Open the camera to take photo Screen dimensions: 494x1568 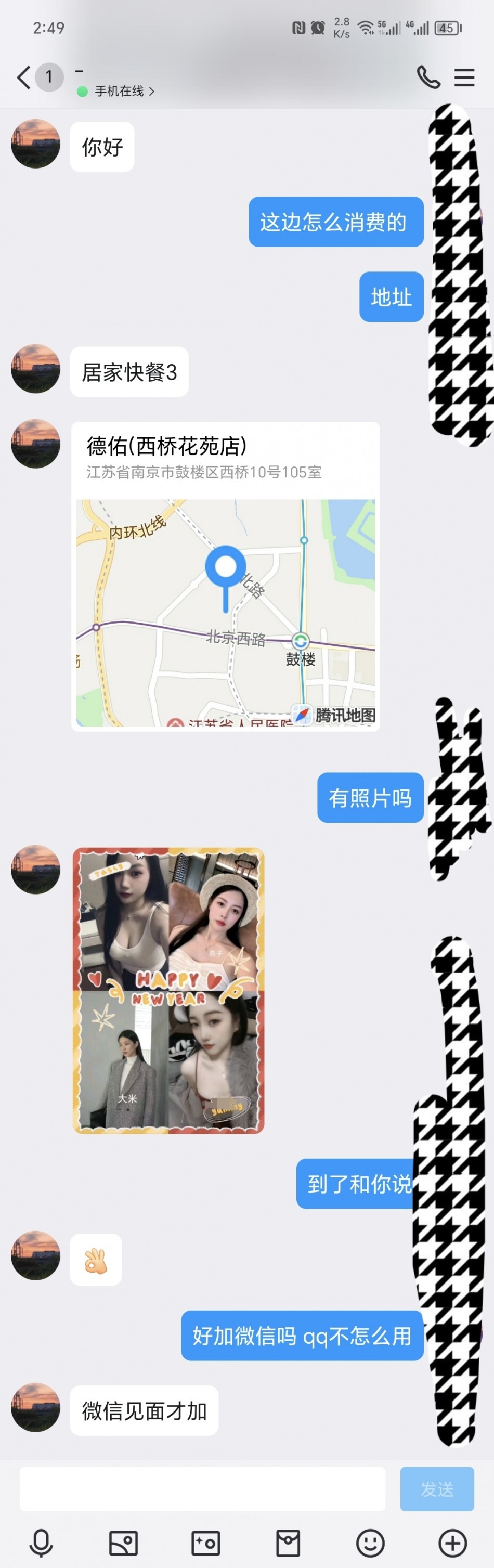[x=205, y=1543]
